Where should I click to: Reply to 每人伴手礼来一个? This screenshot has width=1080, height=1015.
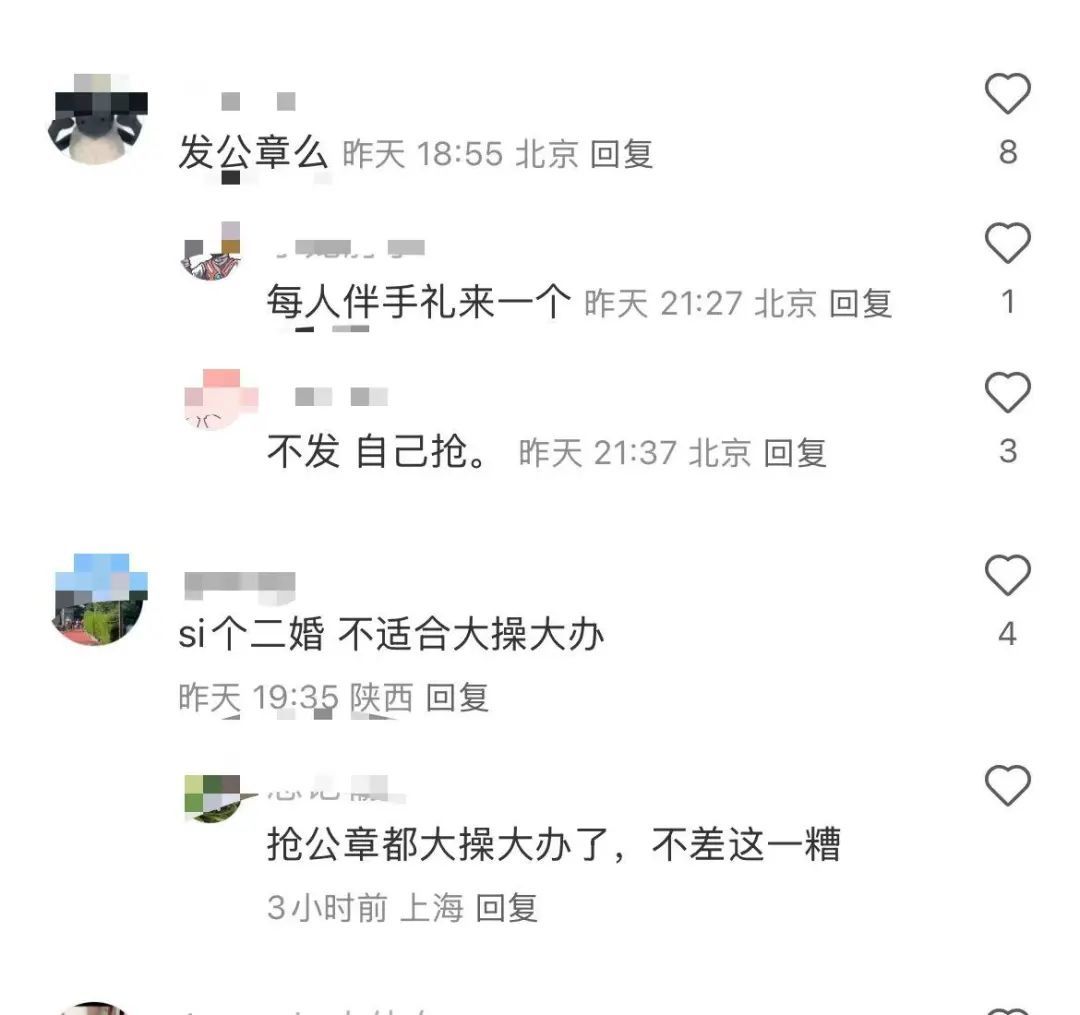861,303
